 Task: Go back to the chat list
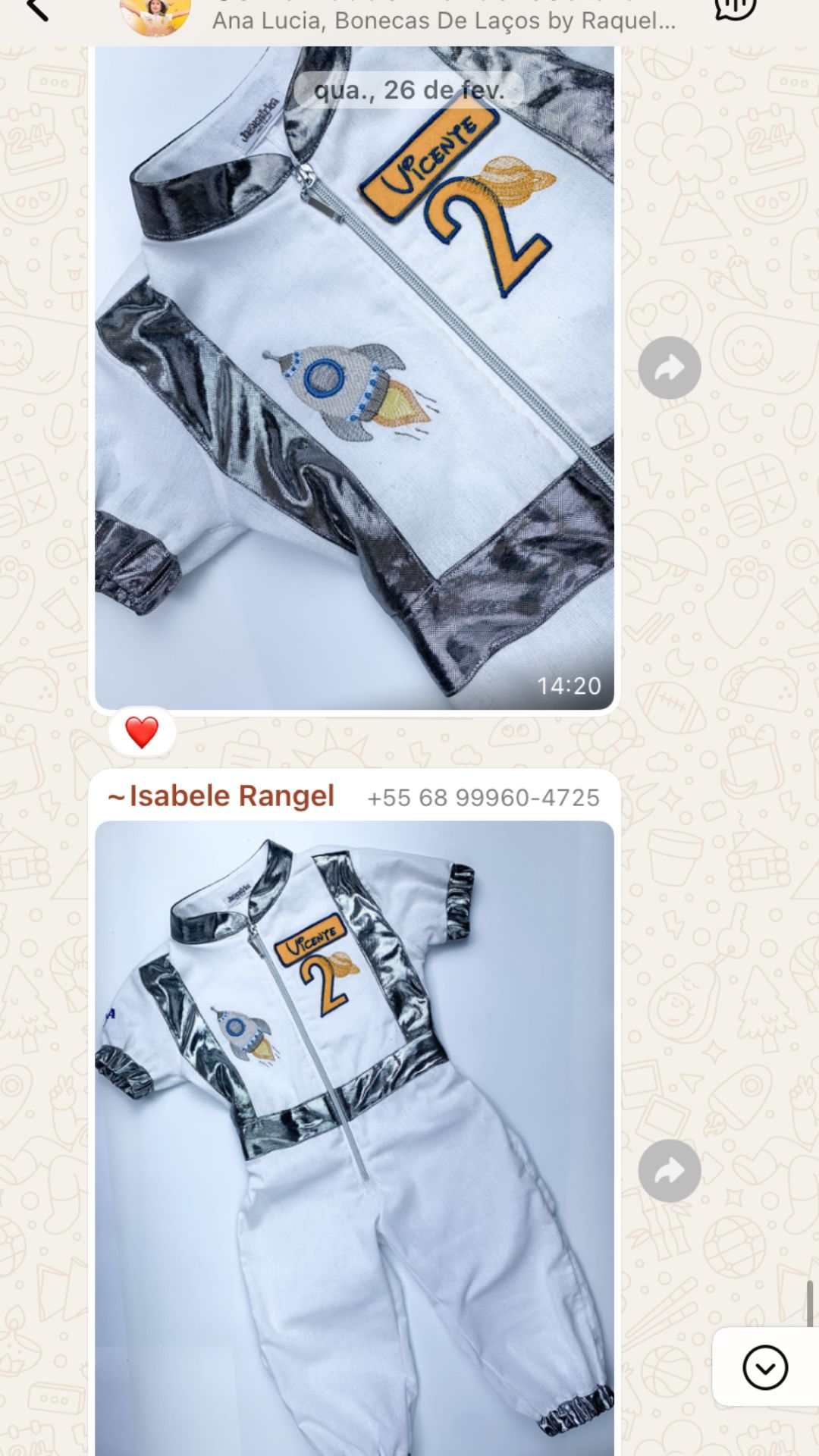tap(36, 11)
